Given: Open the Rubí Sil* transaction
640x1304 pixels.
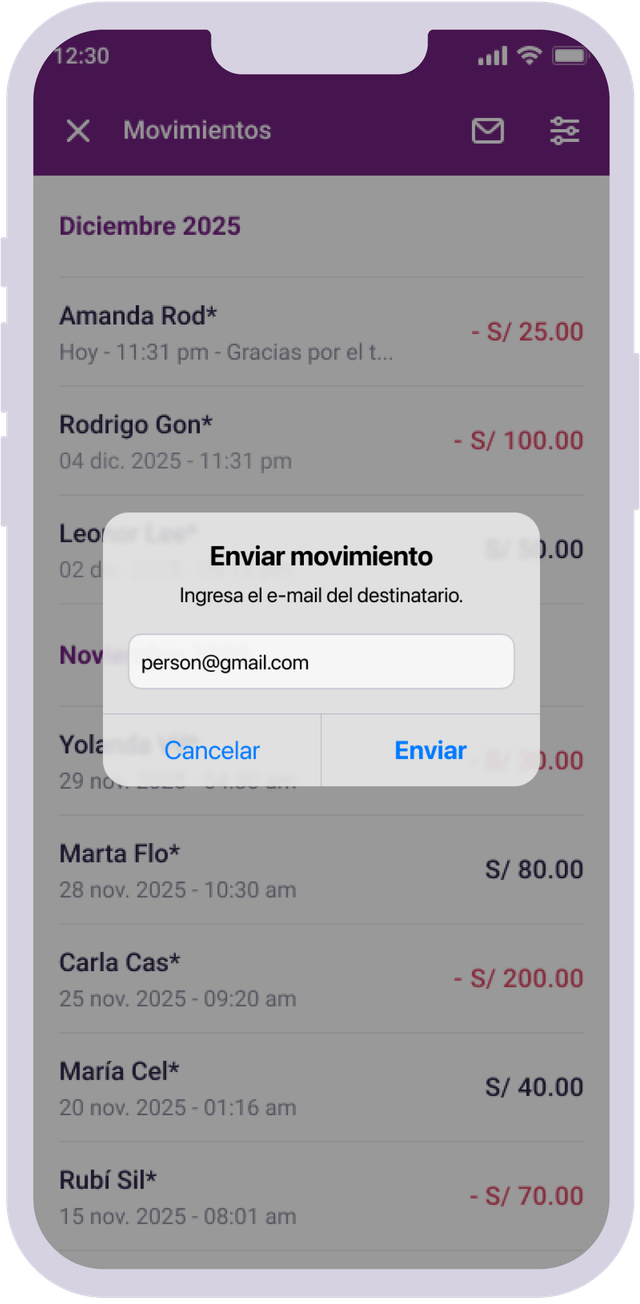Looking at the screenshot, I should tap(321, 1197).
